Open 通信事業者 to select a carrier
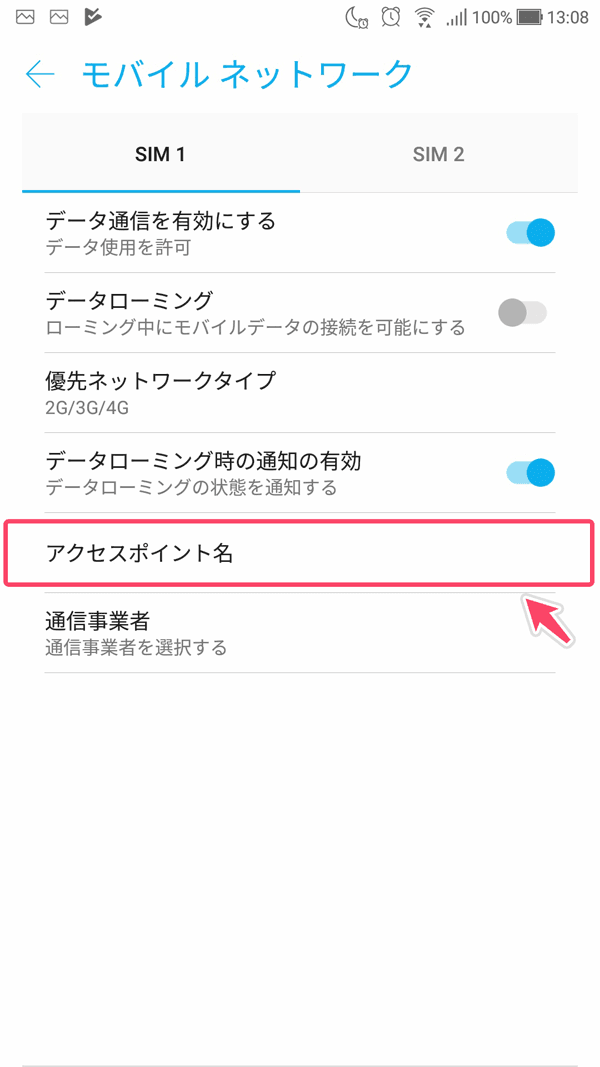This screenshot has width=600, height=1067. [300, 633]
